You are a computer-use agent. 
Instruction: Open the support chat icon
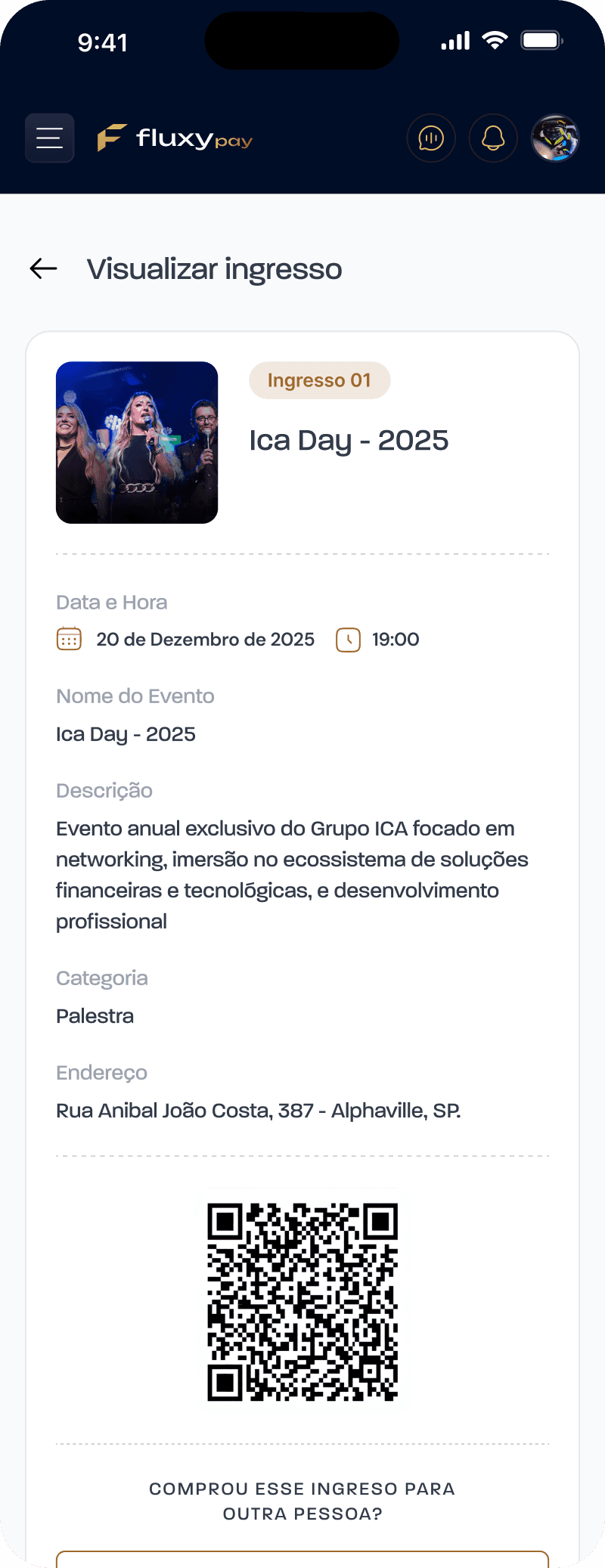point(431,138)
